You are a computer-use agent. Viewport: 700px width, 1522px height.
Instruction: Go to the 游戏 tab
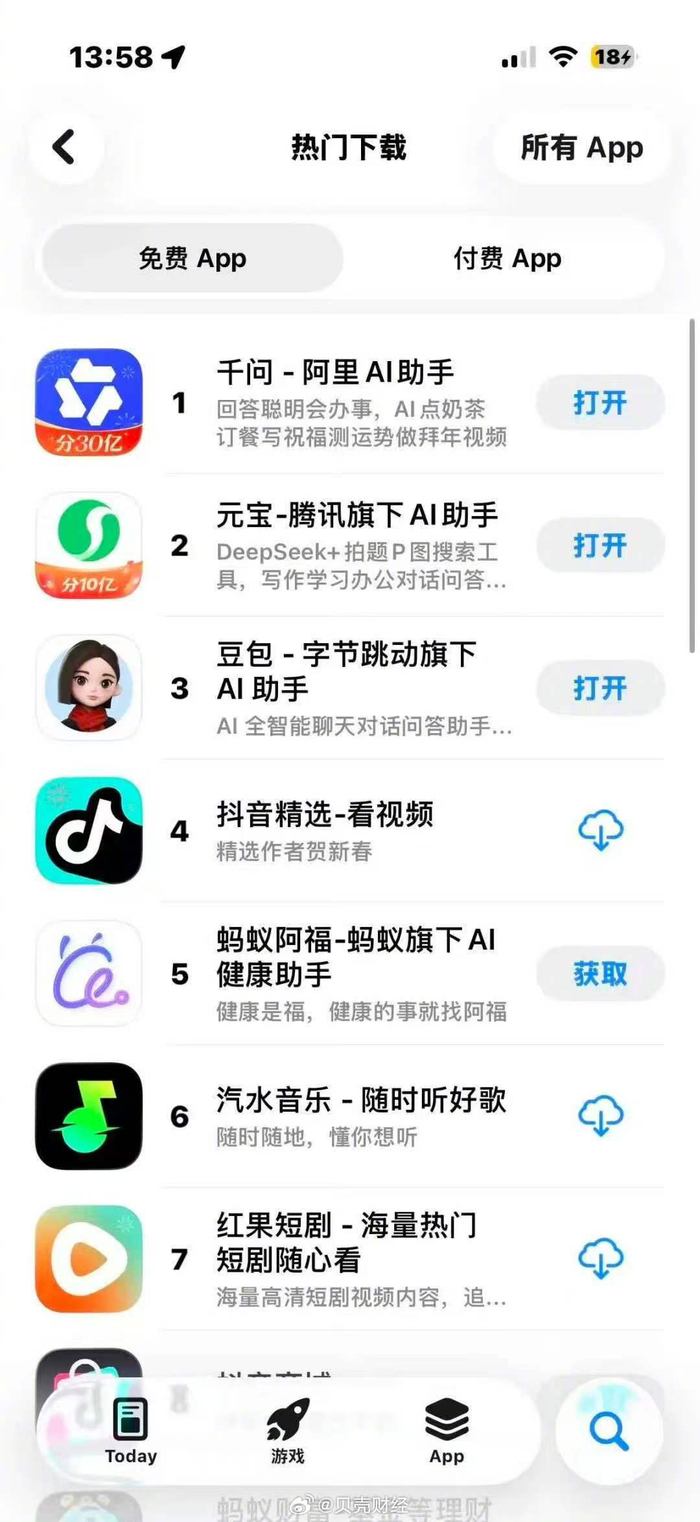tap(288, 1431)
